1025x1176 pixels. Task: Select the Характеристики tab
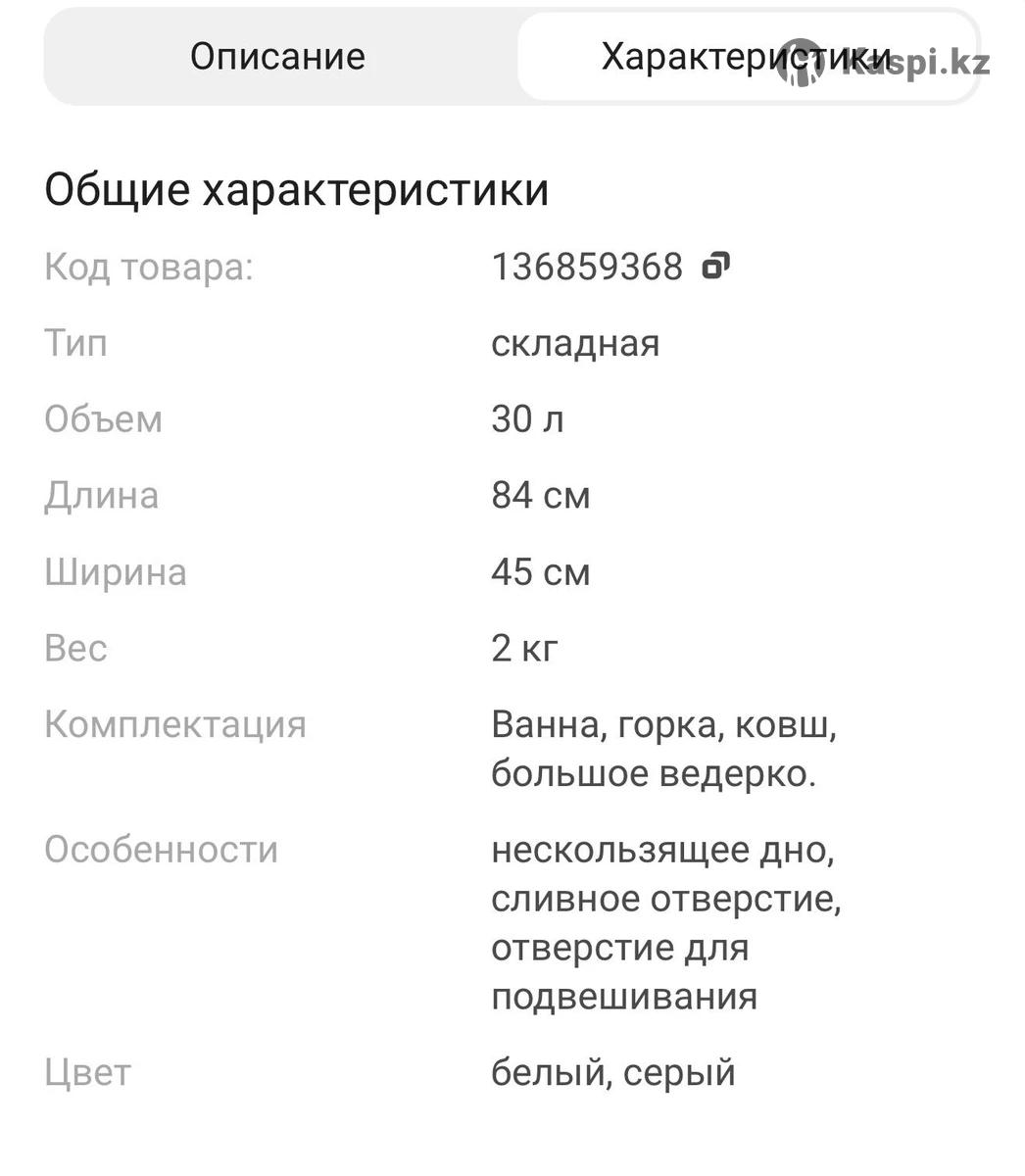[x=747, y=57]
